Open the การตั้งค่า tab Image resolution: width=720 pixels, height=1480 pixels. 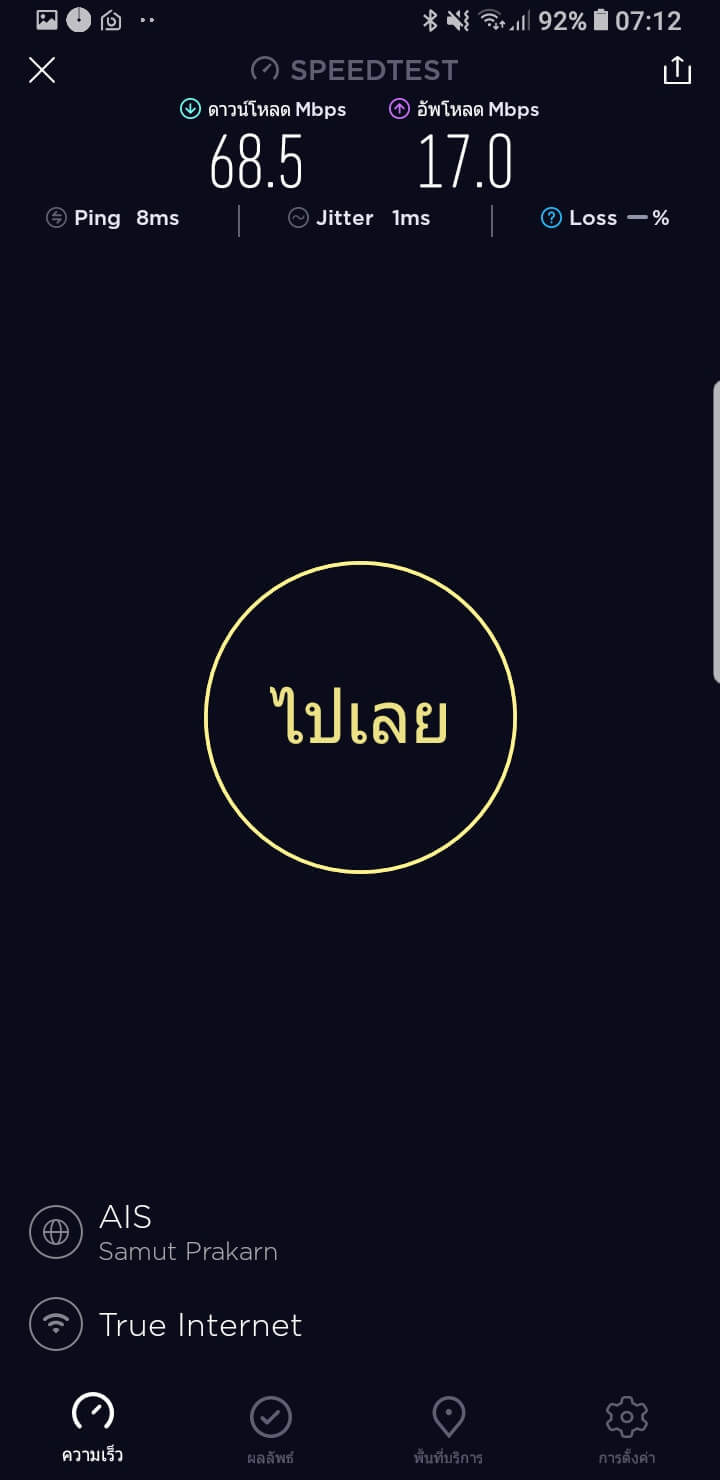627,1428
